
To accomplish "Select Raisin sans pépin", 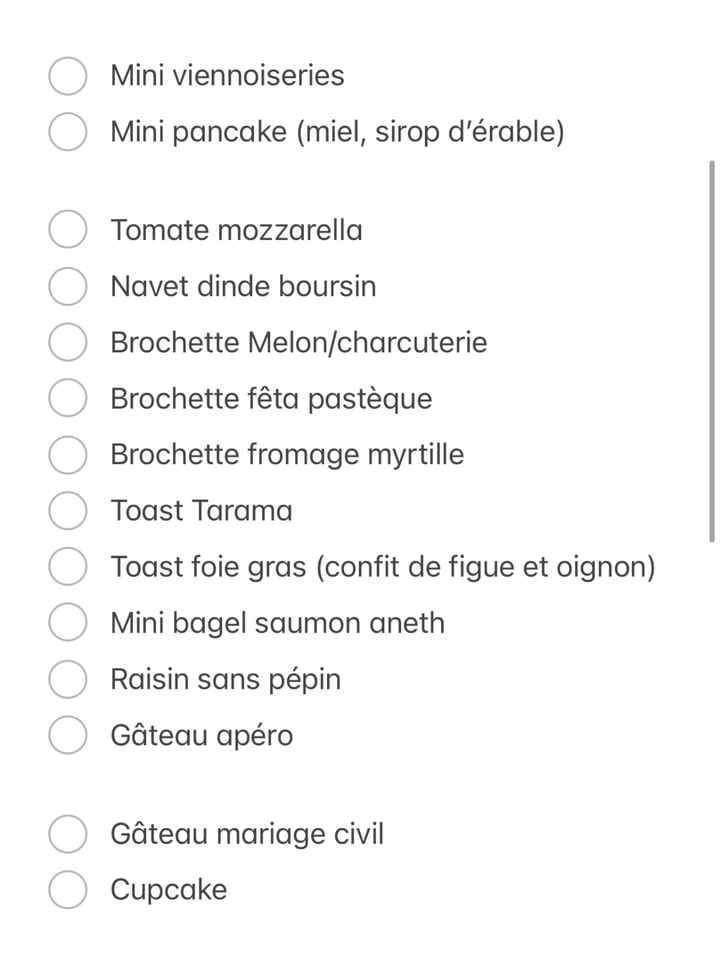I will [x=67, y=678].
